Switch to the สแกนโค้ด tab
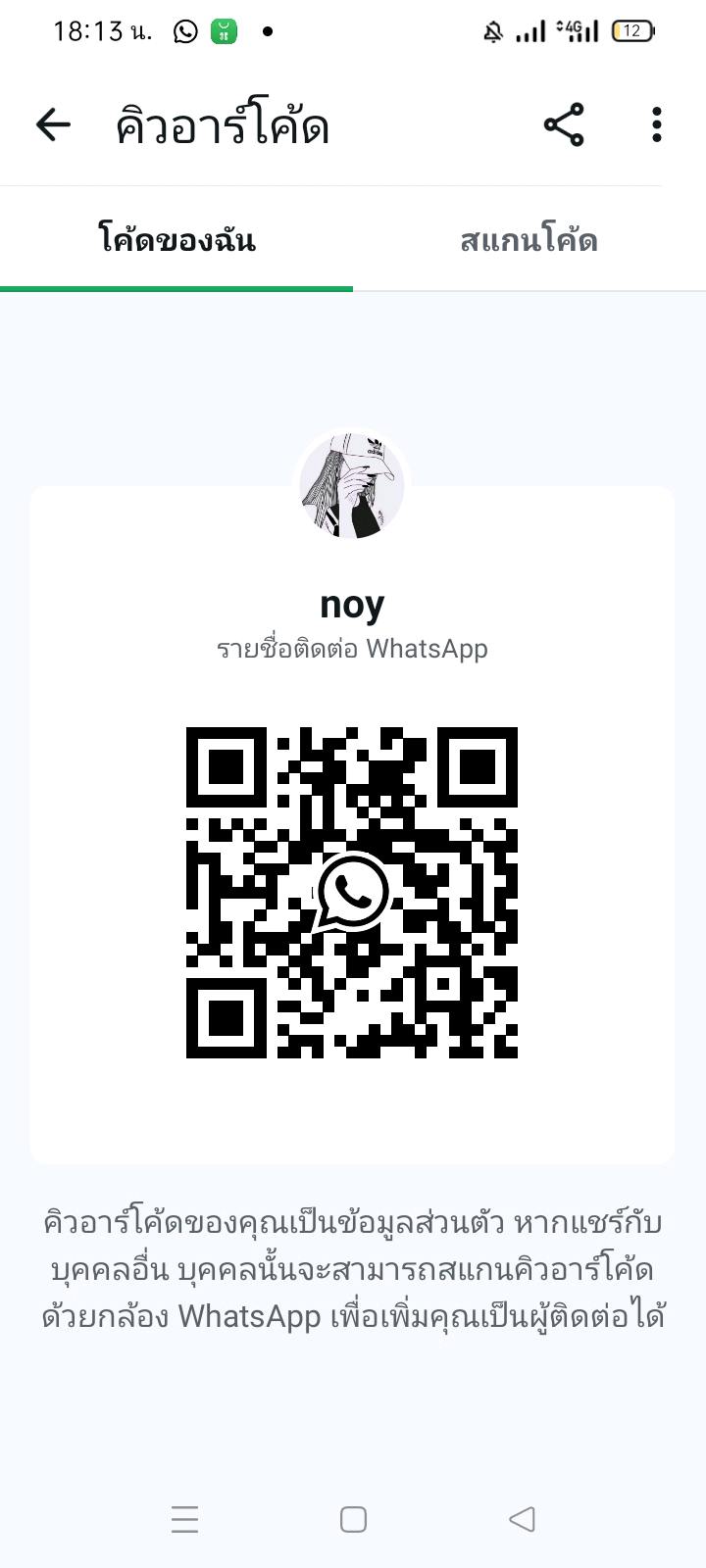 pyautogui.click(x=529, y=241)
